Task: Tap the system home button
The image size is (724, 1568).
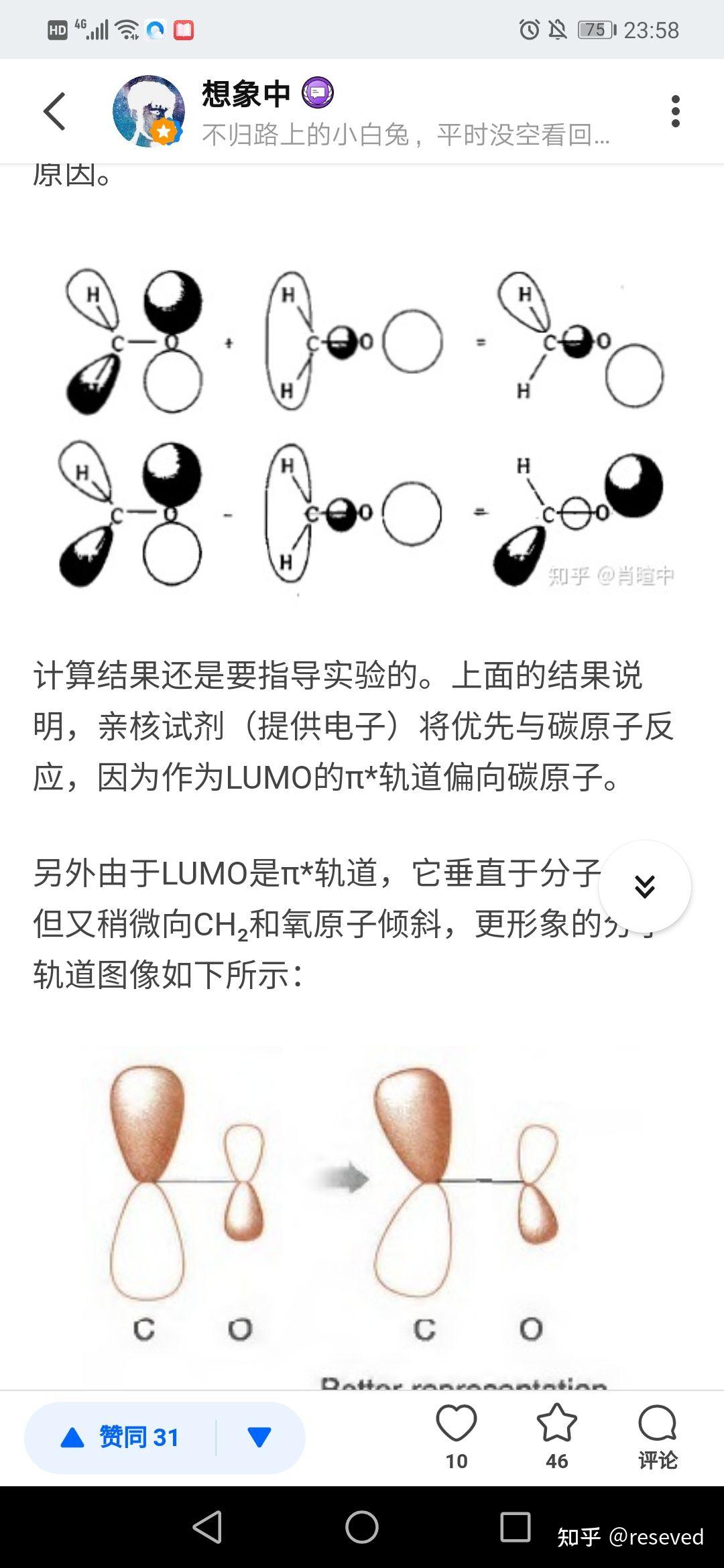Action: pyautogui.click(x=362, y=1528)
